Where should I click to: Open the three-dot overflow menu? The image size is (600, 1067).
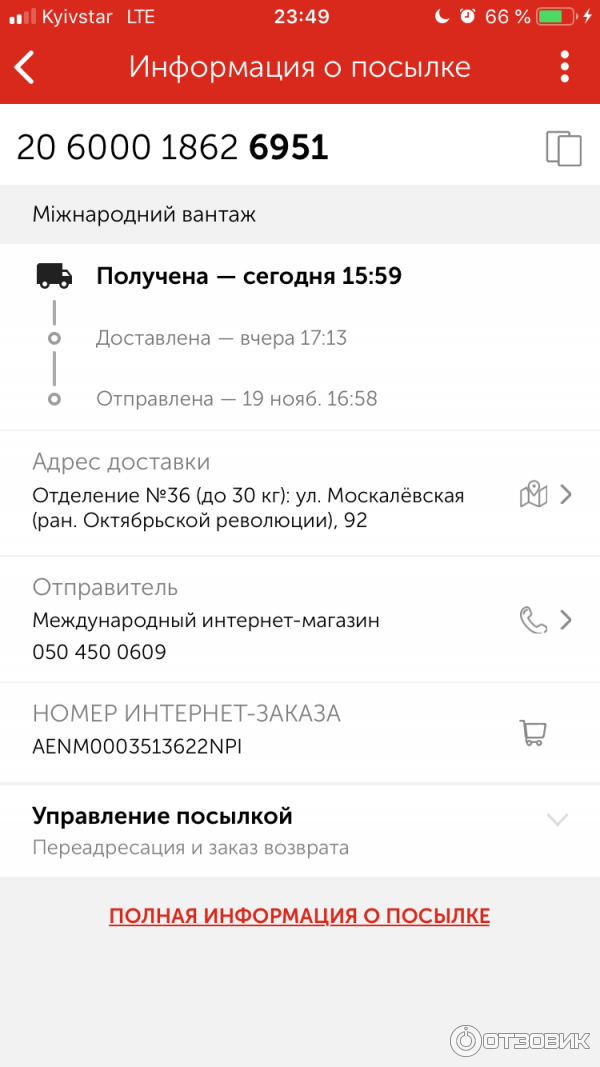pos(564,67)
